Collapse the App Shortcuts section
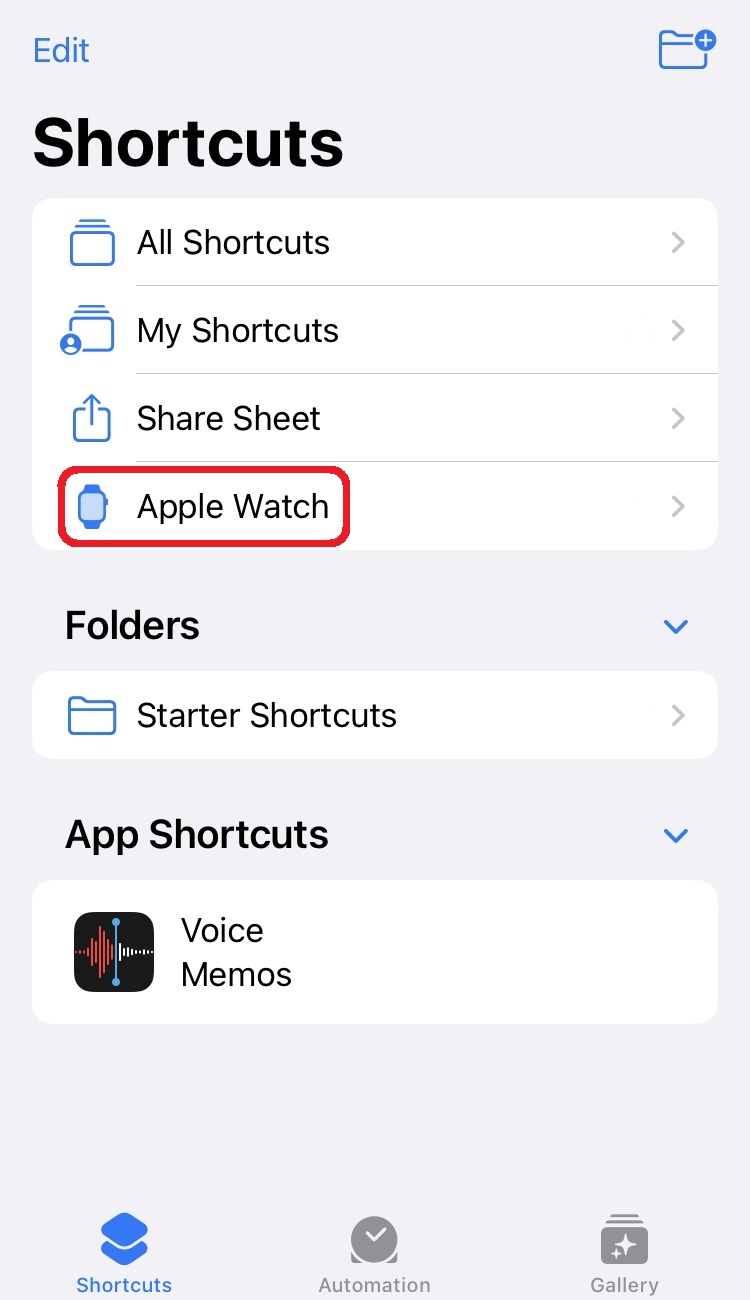 (676, 836)
